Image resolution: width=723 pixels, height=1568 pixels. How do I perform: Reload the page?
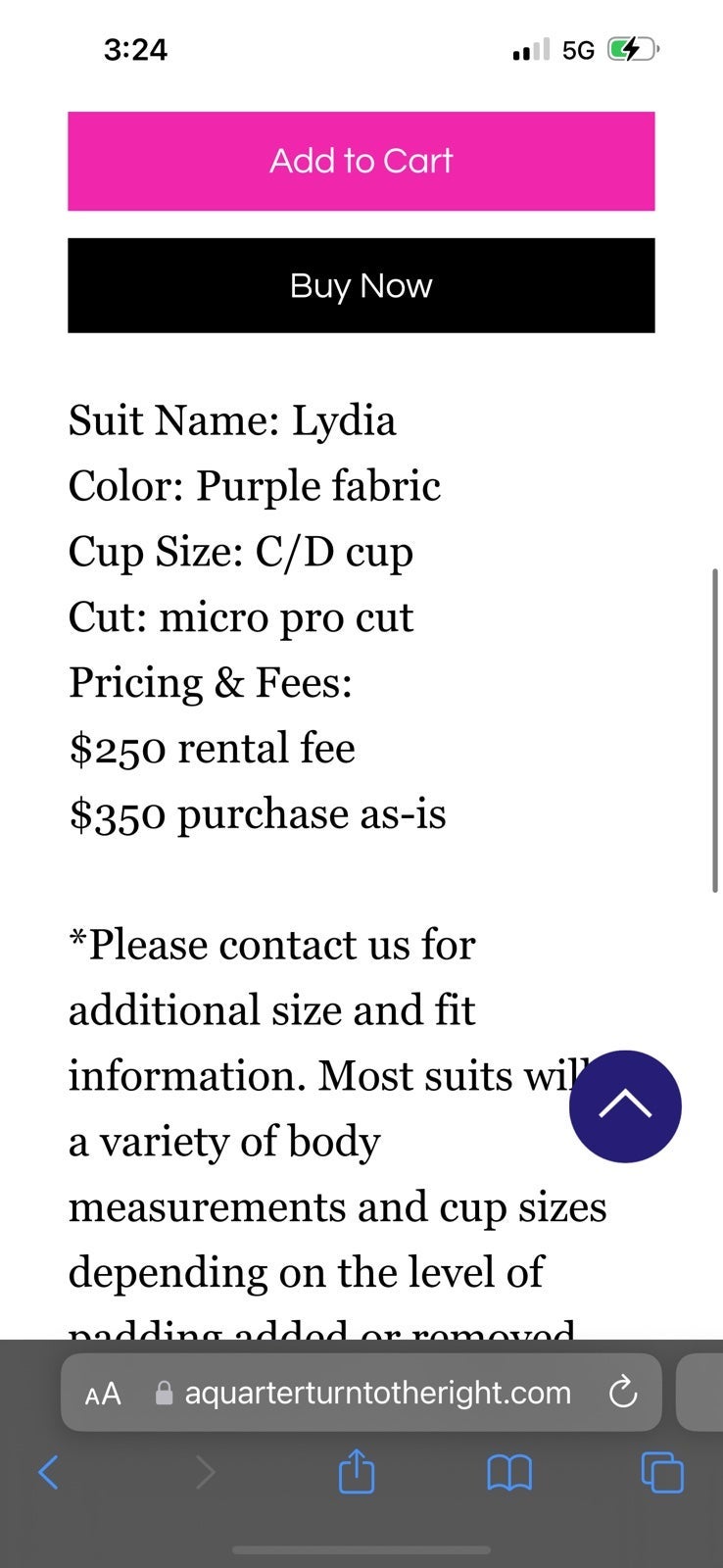pyautogui.click(x=623, y=1393)
